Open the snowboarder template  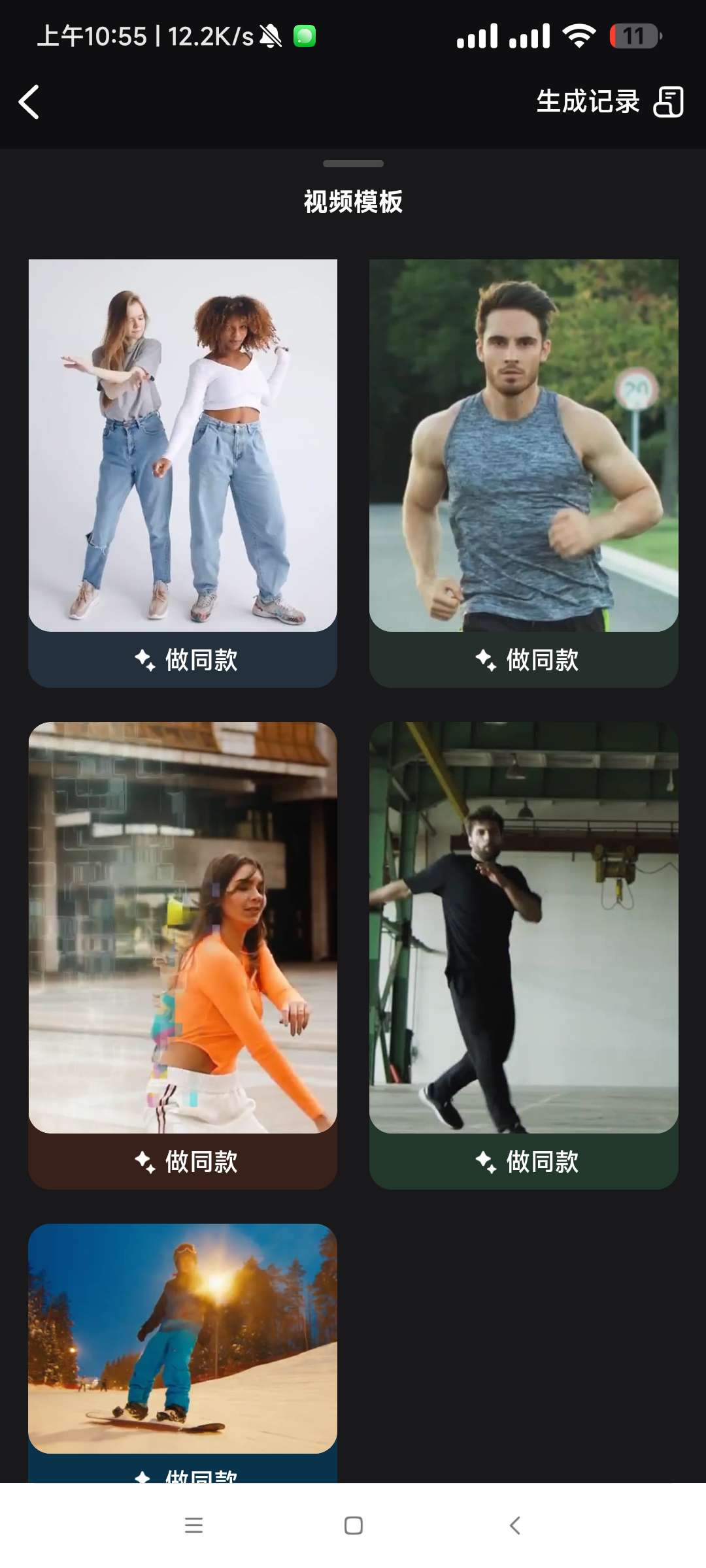click(183, 1338)
